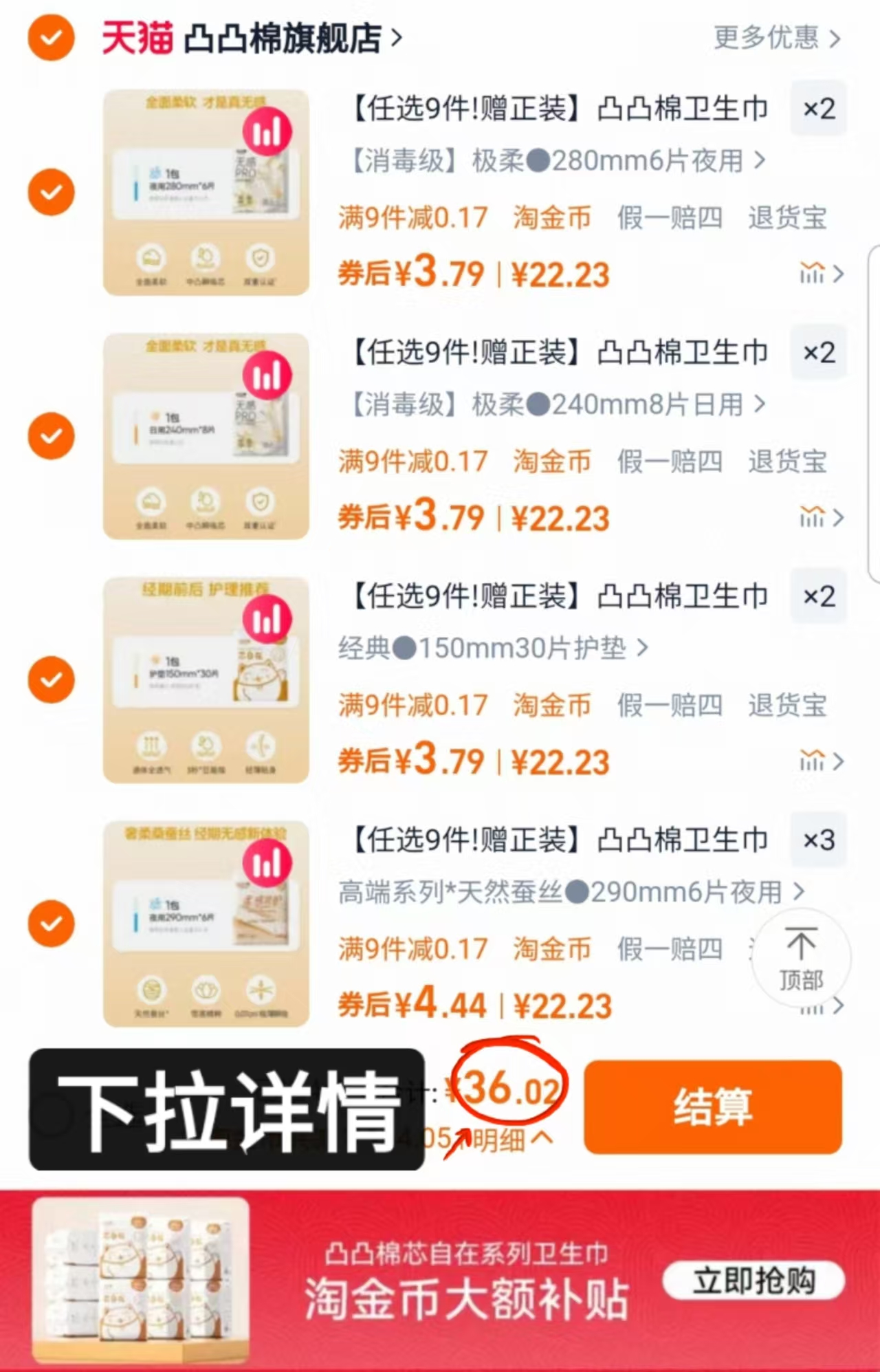This screenshot has width=880, height=1372.
Task: Uncheck the 280mm night pads item
Action: point(51,191)
